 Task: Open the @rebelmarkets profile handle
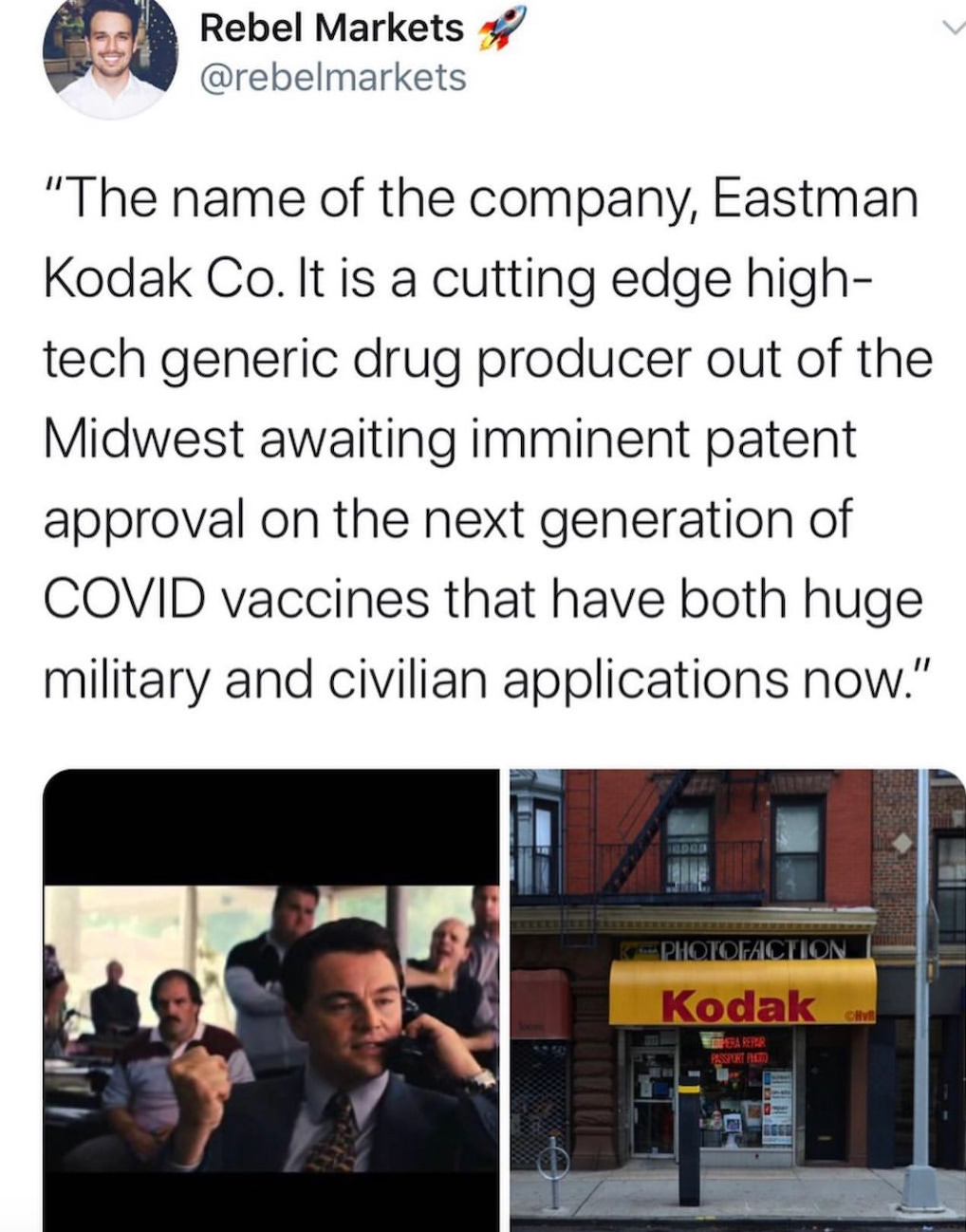[333, 77]
